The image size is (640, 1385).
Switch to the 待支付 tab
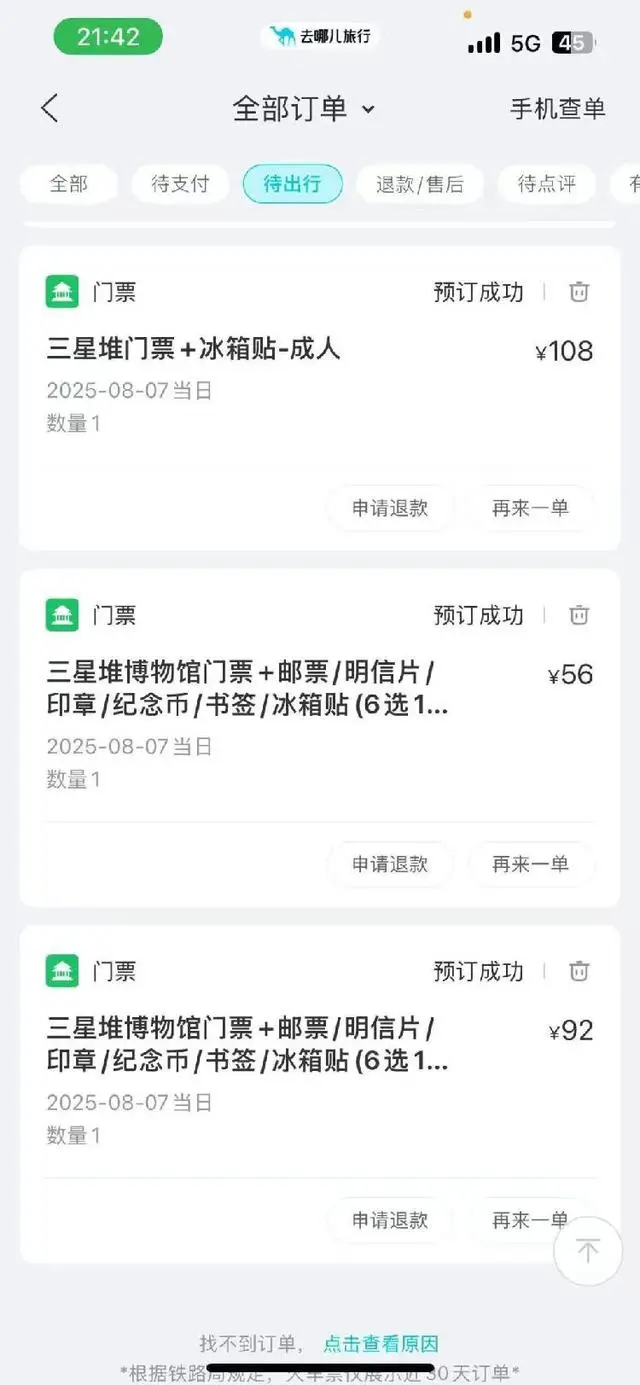[180, 184]
